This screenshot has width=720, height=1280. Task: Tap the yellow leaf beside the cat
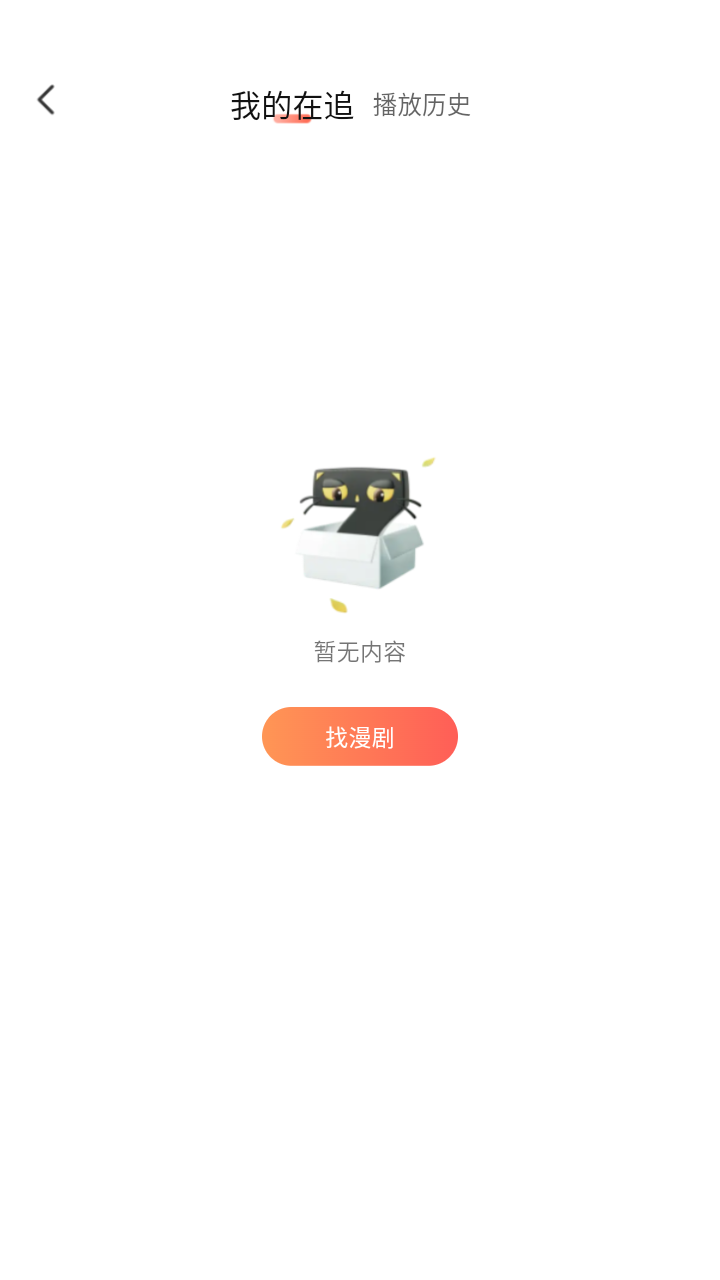click(x=430, y=460)
